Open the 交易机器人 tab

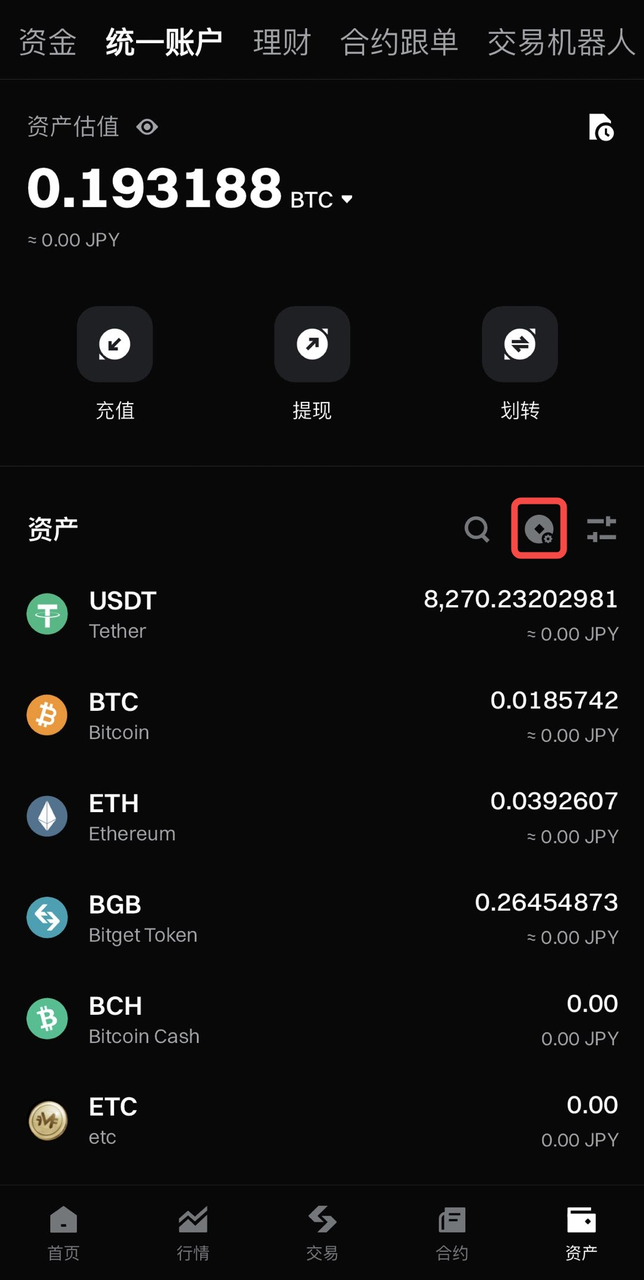[x=561, y=42]
